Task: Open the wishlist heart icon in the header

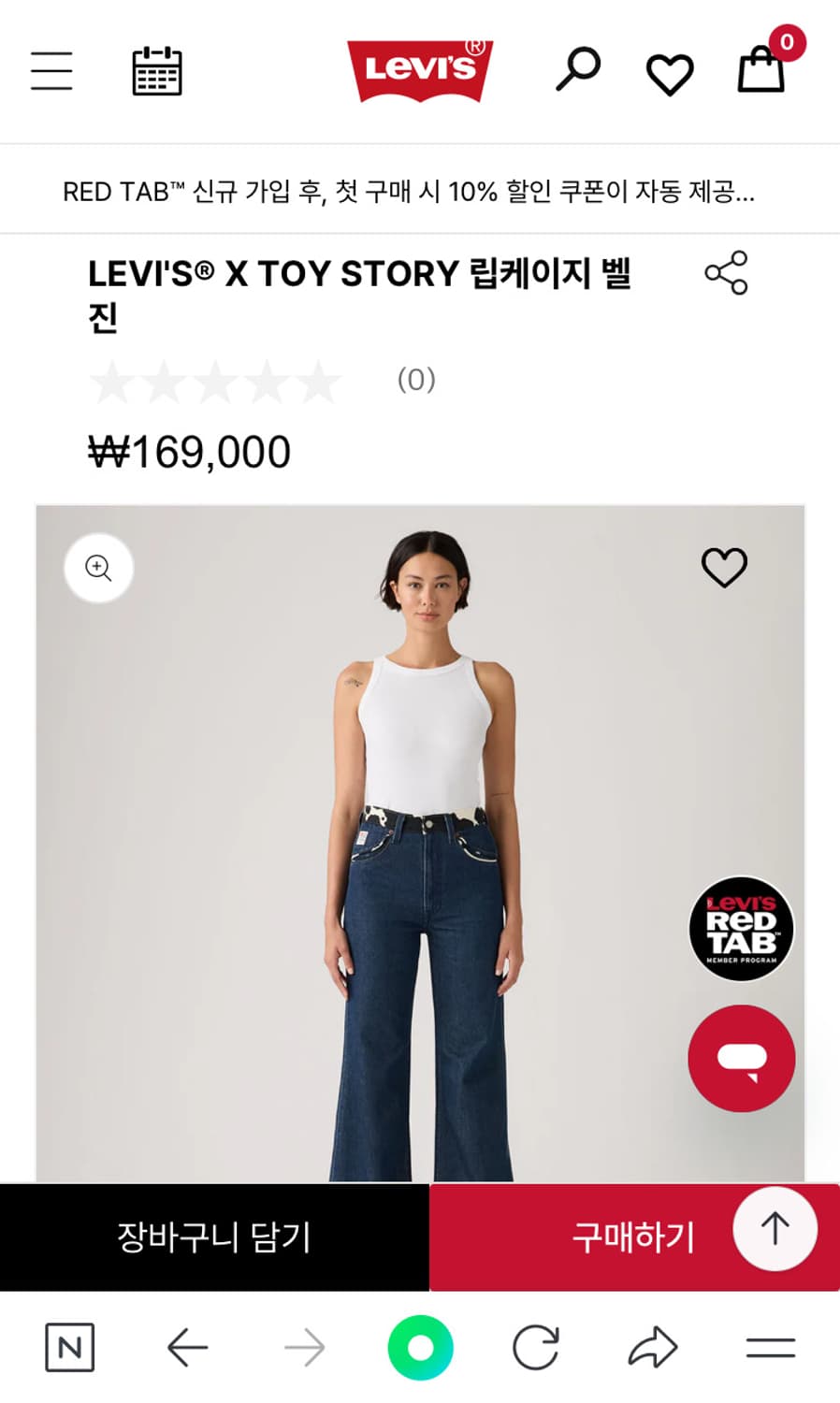Action: pos(668,70)
